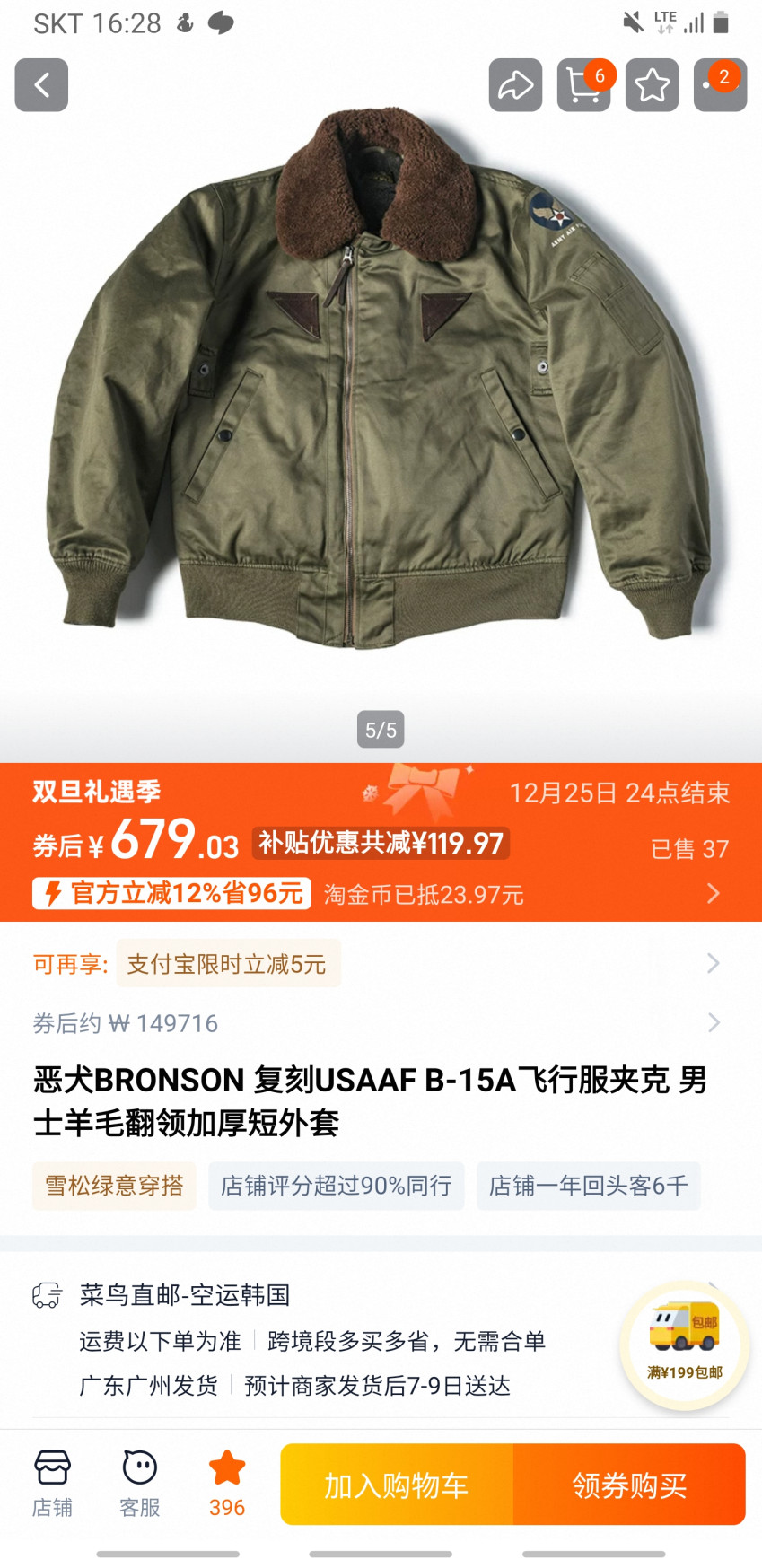Tap the 满¥199包邮 floating badge

pos(685,1344)
